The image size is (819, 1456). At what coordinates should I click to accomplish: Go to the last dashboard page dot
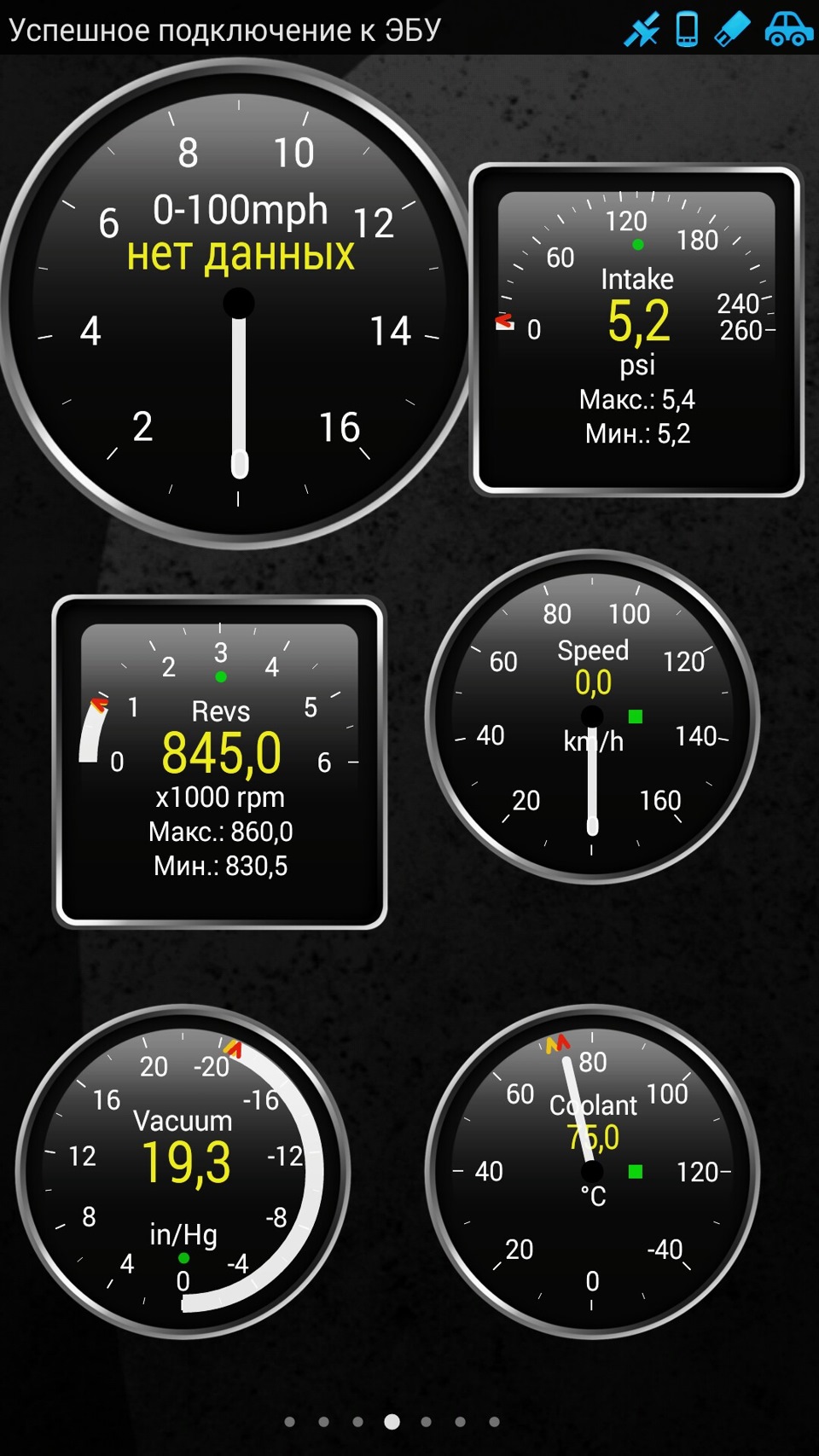coord(494,1421)
